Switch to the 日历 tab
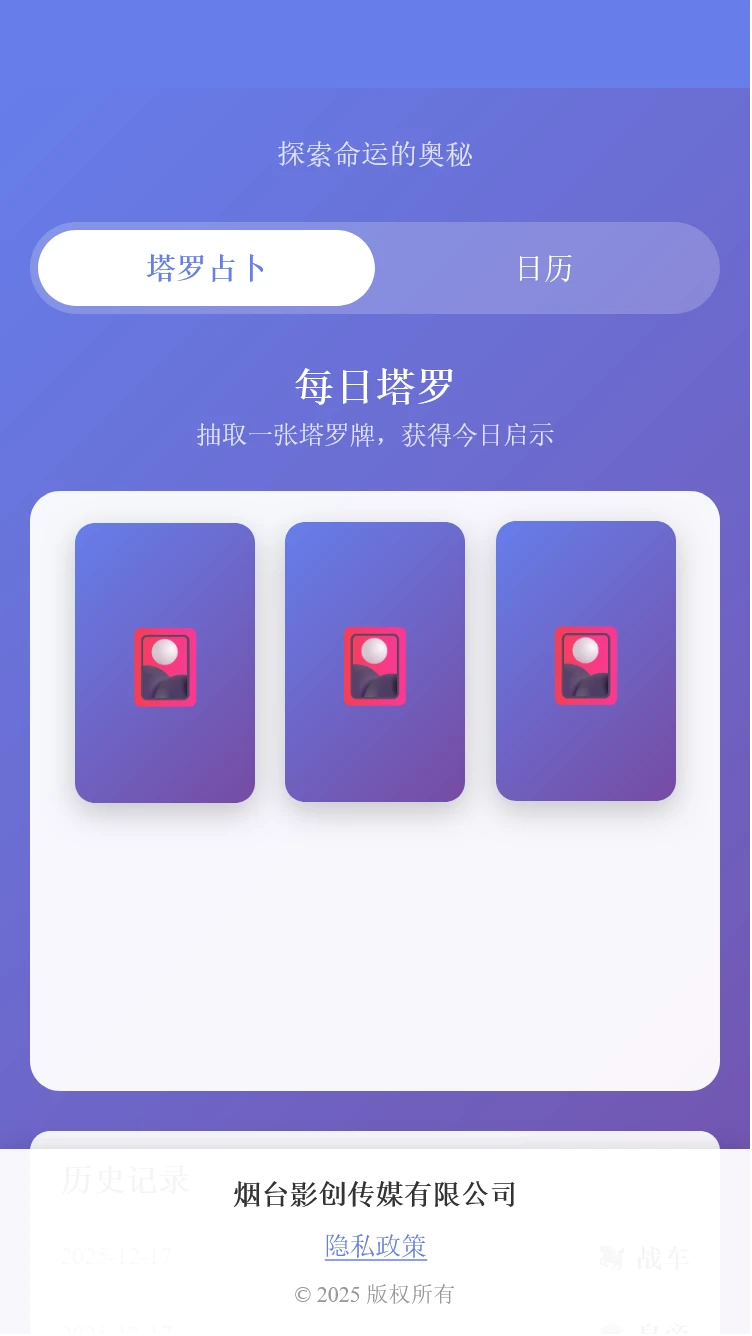The width and height of the screenshot is (752, 1336). (545, 267)
